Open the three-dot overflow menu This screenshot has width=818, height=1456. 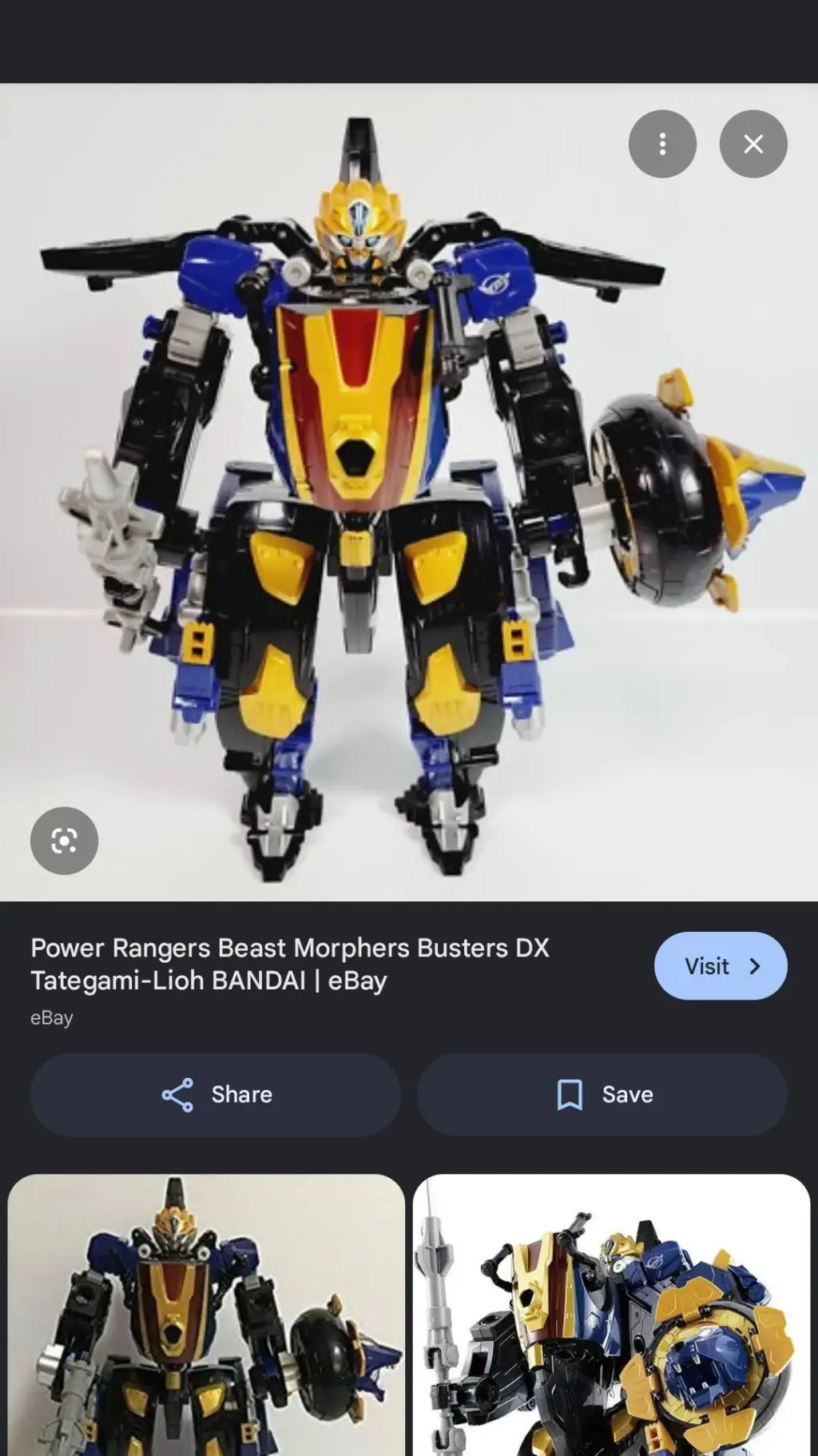(662, 144)
